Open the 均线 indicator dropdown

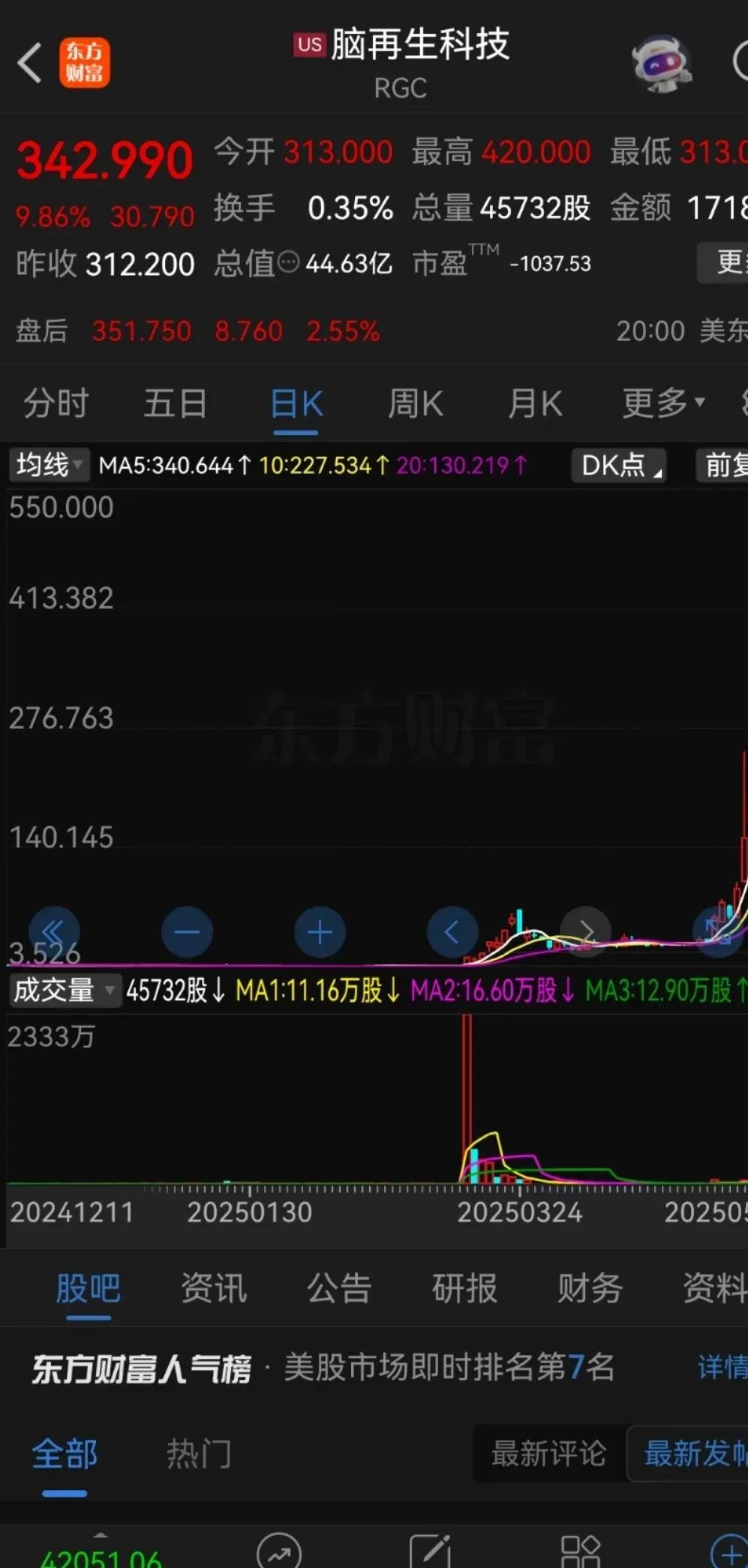(x=49, y=465)
